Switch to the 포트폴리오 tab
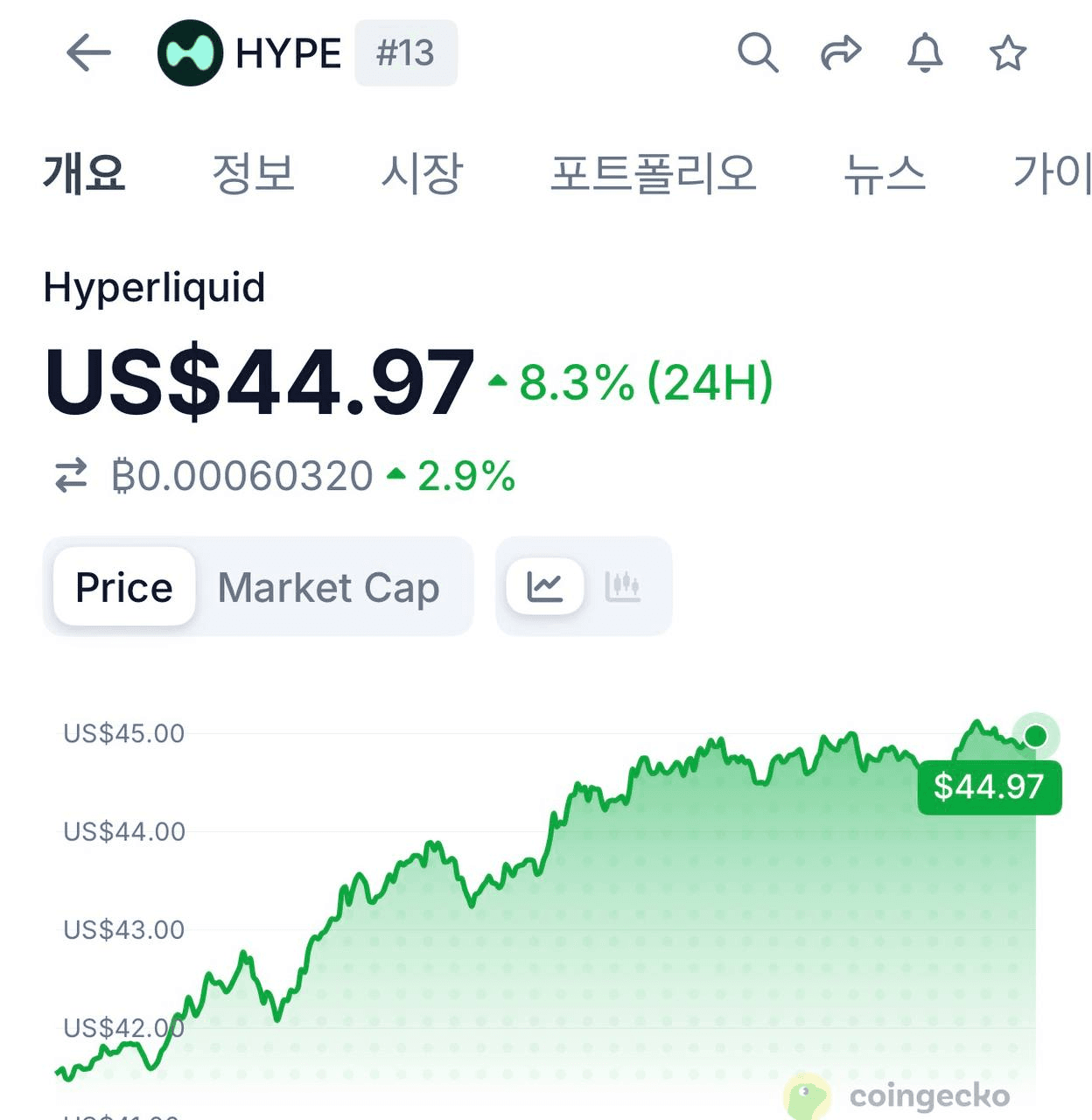The height and width of the screenshot is (1120, 1092). point(653,172)
